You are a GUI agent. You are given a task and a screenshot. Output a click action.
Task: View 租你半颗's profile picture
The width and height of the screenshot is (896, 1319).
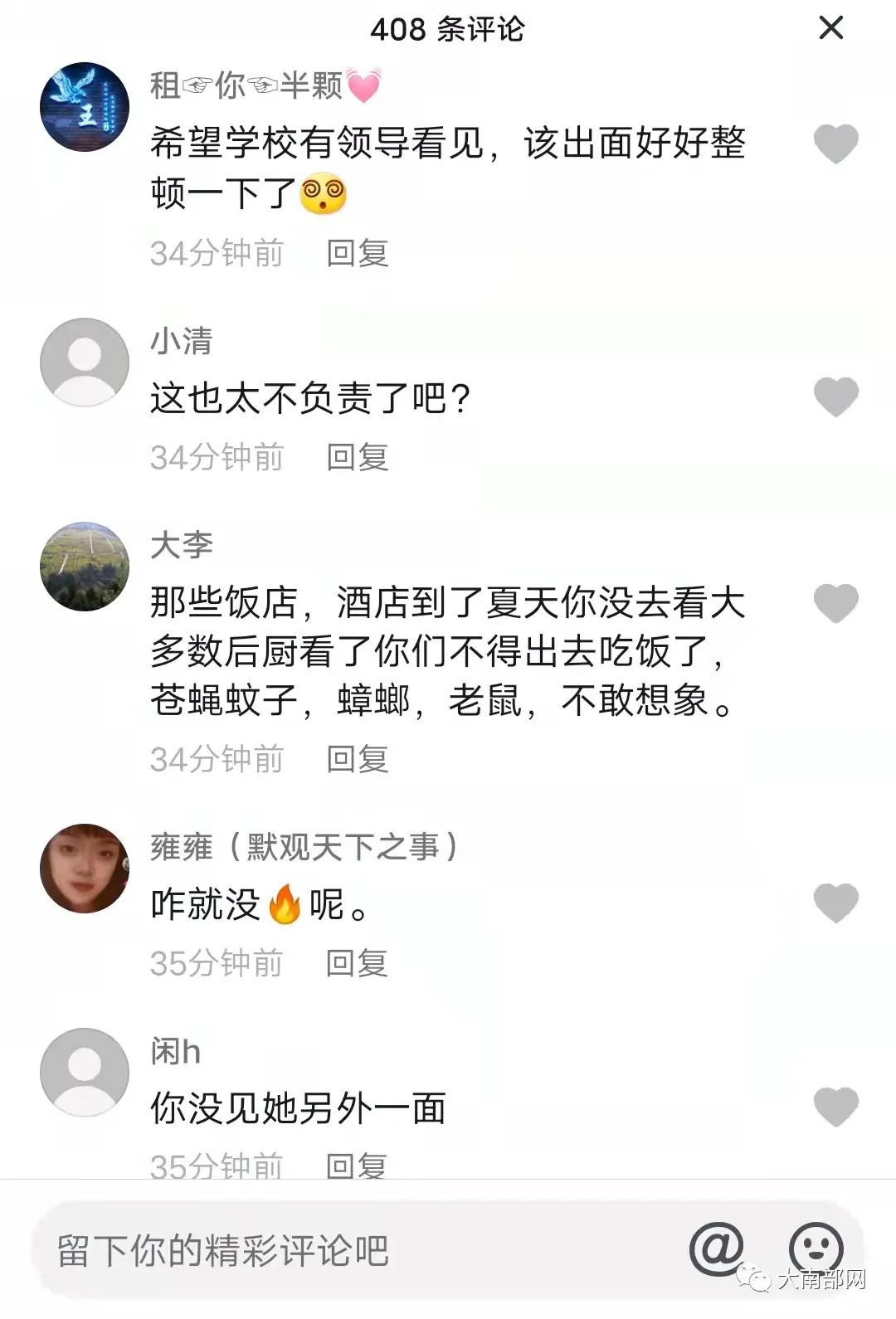coord(85,107)
